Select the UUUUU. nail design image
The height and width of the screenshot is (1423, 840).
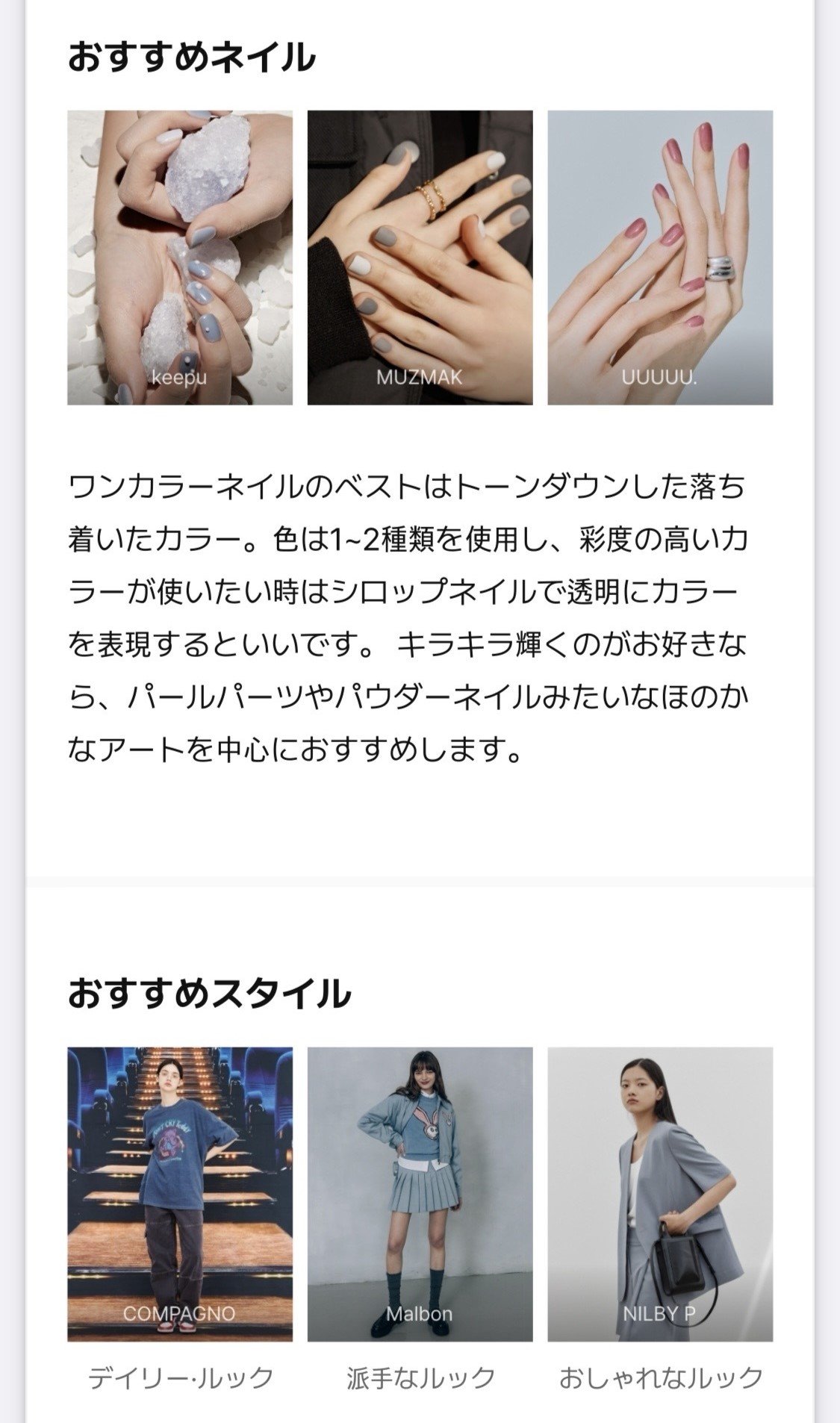[x=660, y=258]
